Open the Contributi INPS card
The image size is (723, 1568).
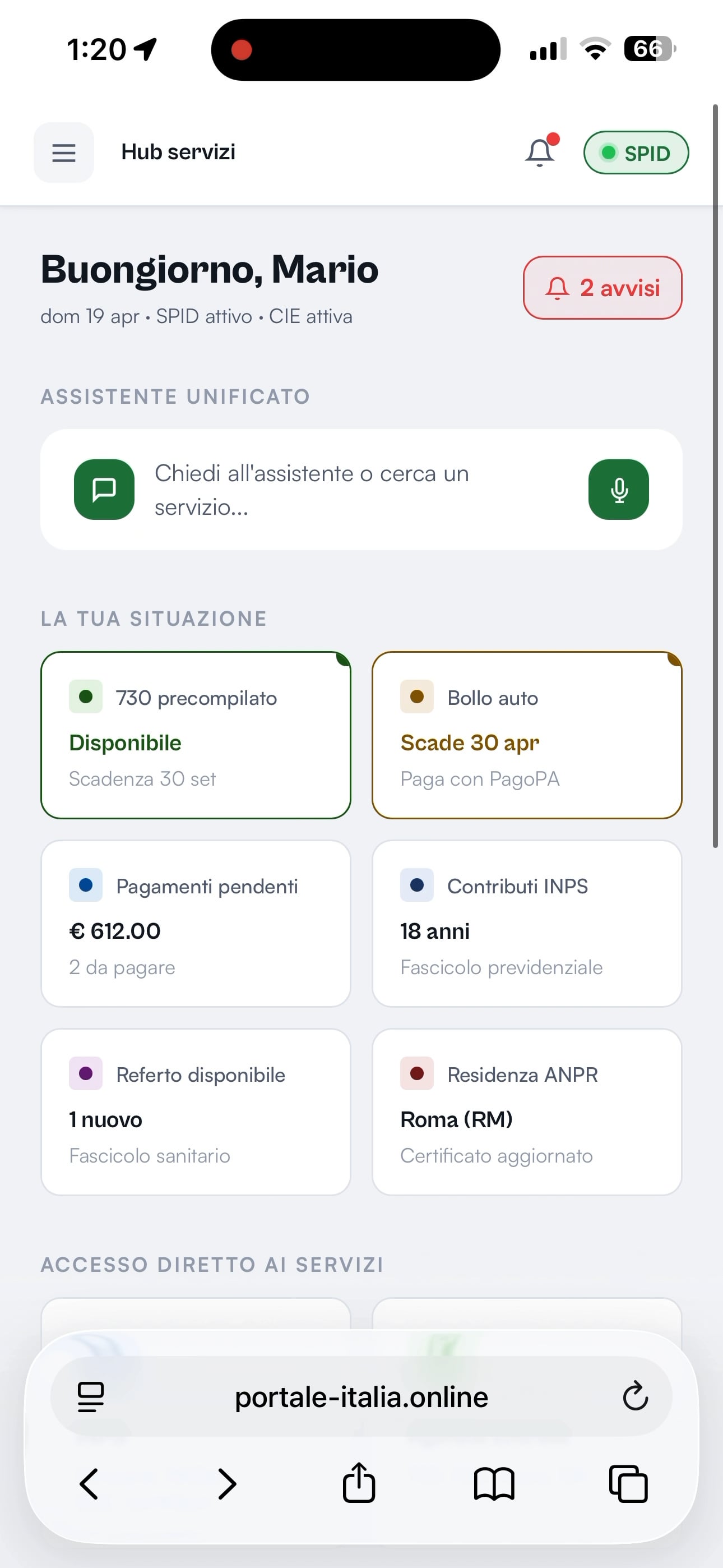[526, 924]
